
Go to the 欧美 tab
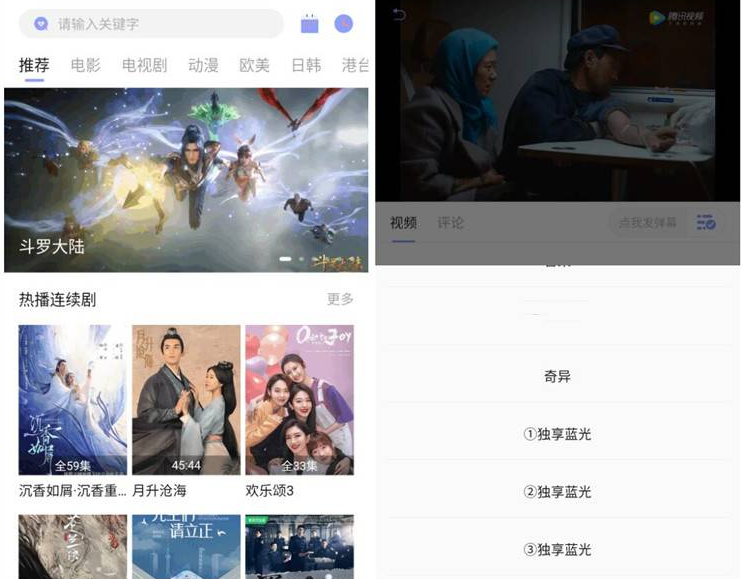coord(254,66)
